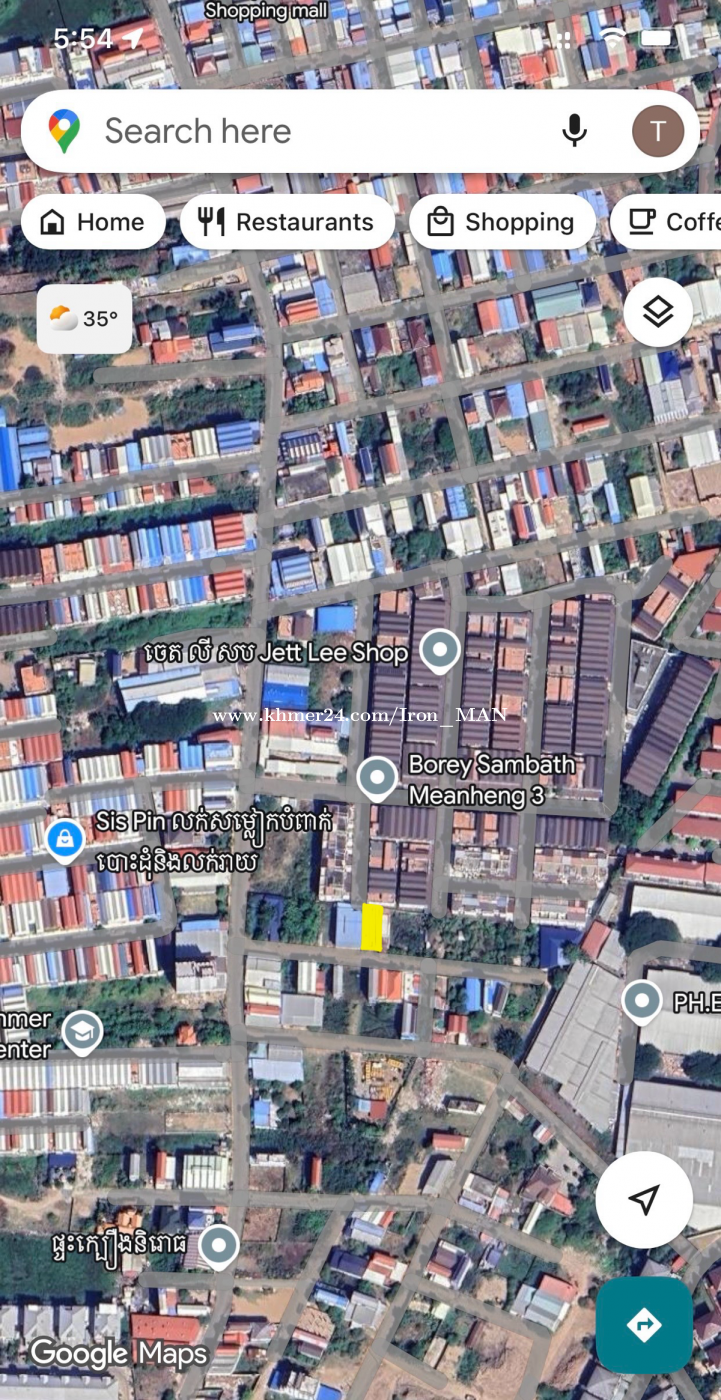Select the Shopping chip
This screenshot has width=721, height=1400.
coord(502,222)
